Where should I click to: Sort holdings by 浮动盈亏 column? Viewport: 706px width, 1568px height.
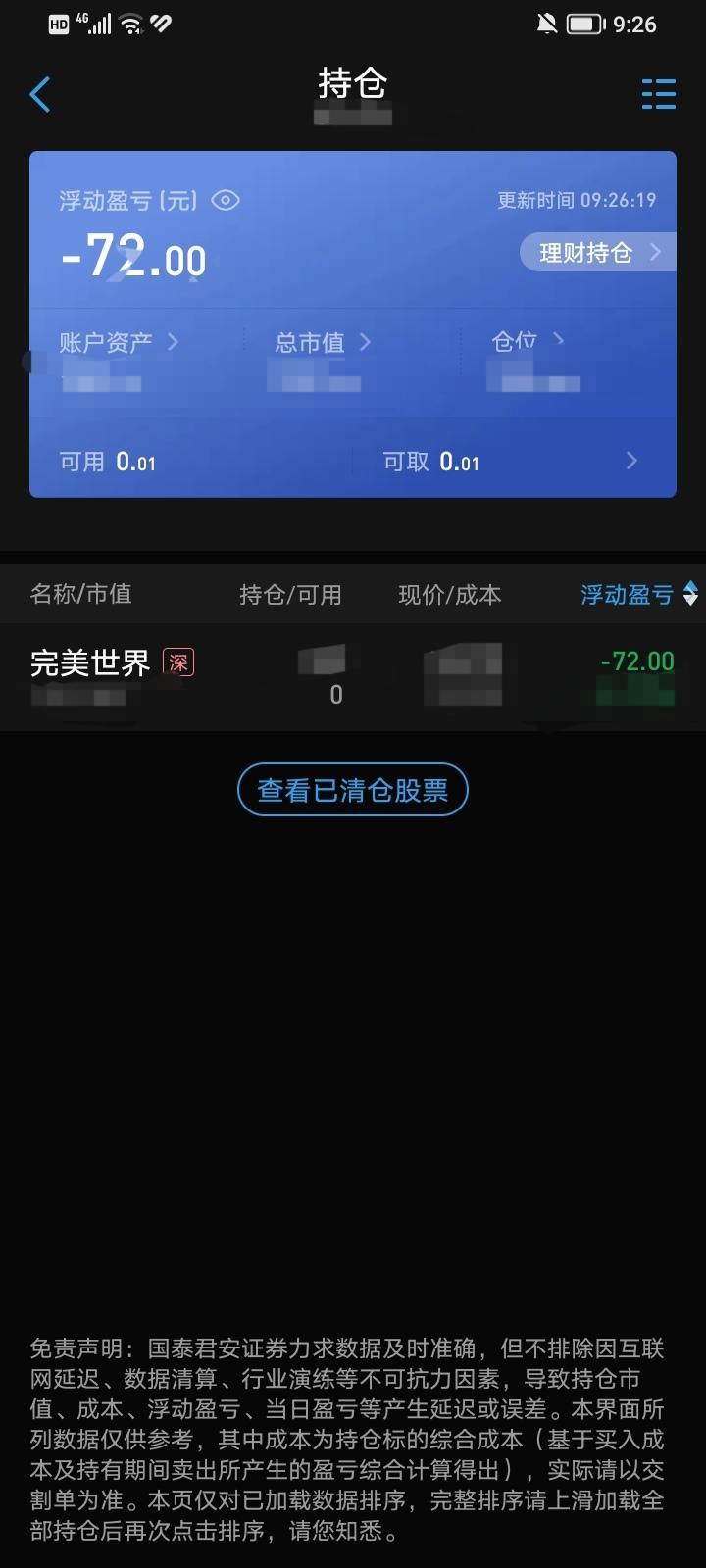click(x=637, y=594)
